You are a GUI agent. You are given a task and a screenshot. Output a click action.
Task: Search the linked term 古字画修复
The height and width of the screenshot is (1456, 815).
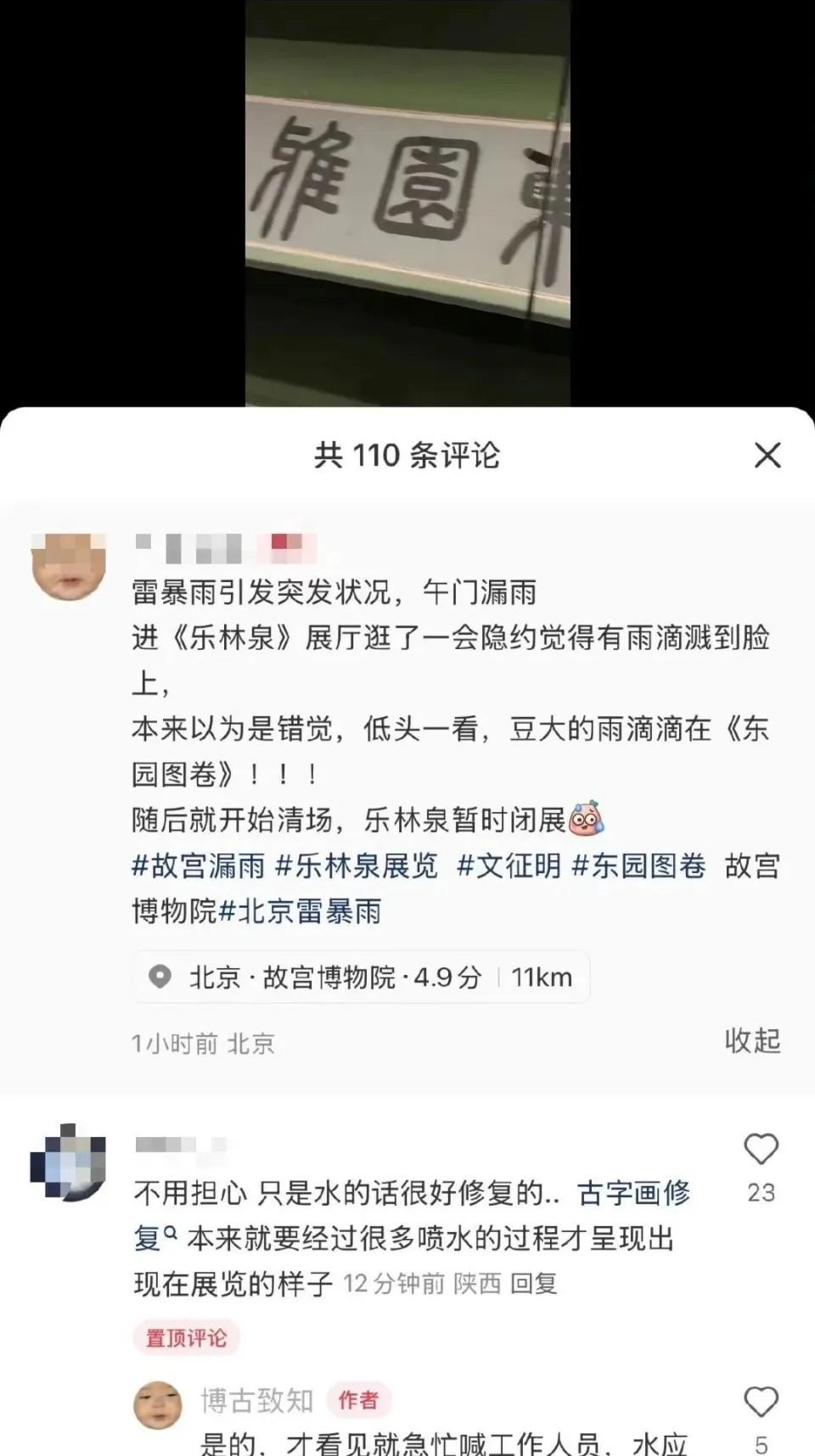pyautogui.click(x=633, y=1193)
